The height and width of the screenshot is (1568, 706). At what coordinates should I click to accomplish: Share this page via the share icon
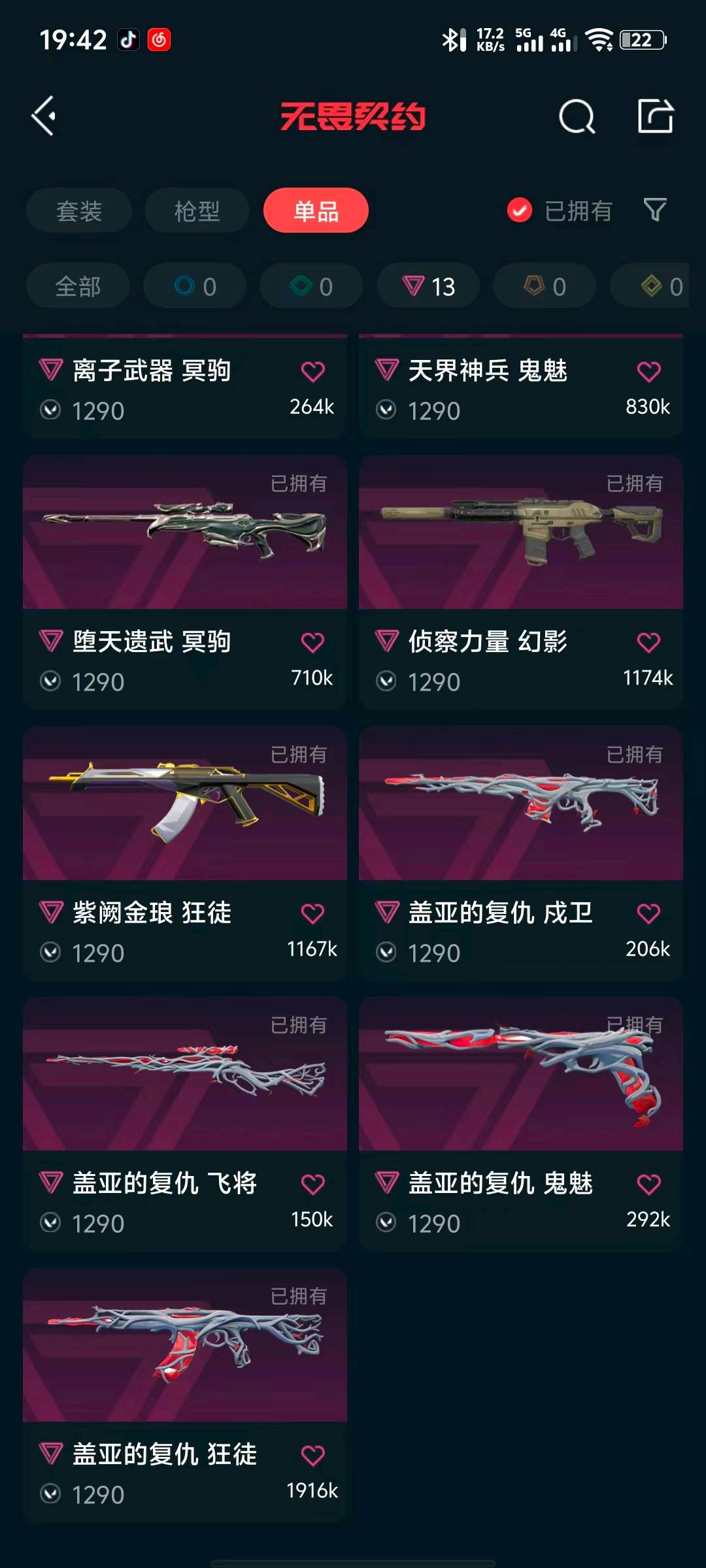(x=655, y=116)
